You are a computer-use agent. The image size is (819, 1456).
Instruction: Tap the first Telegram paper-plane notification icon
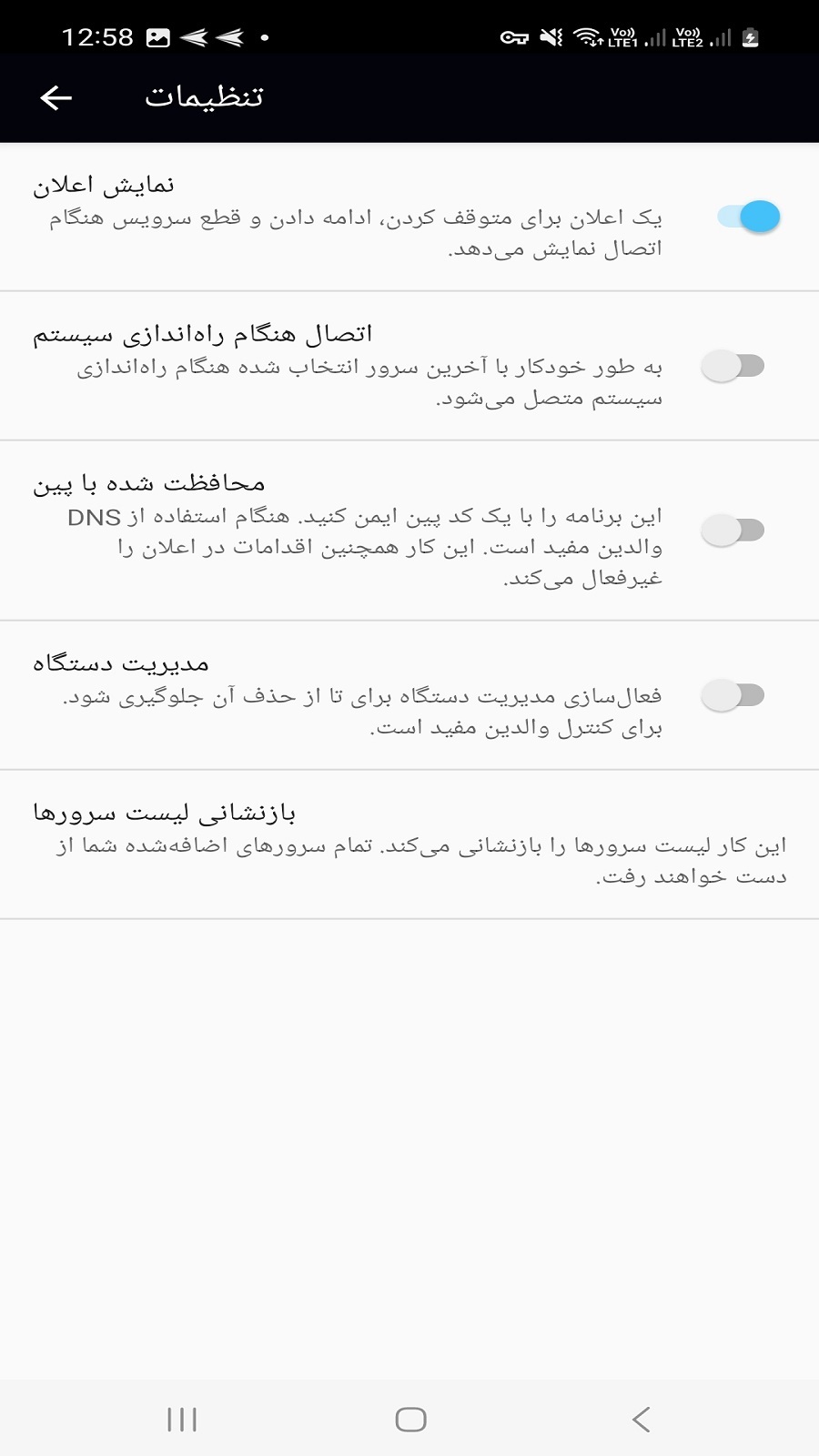pos(193,38)
